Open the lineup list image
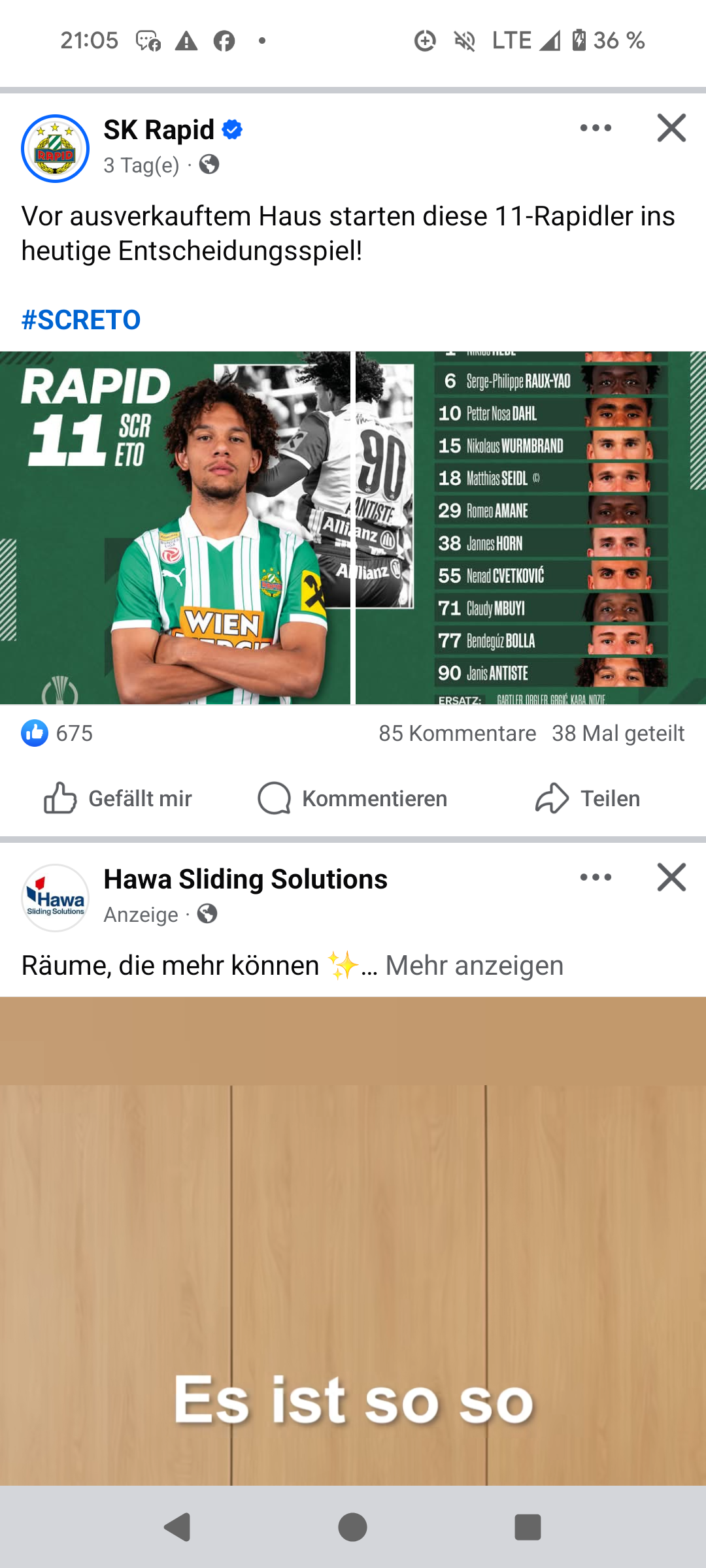 [531, 528]
